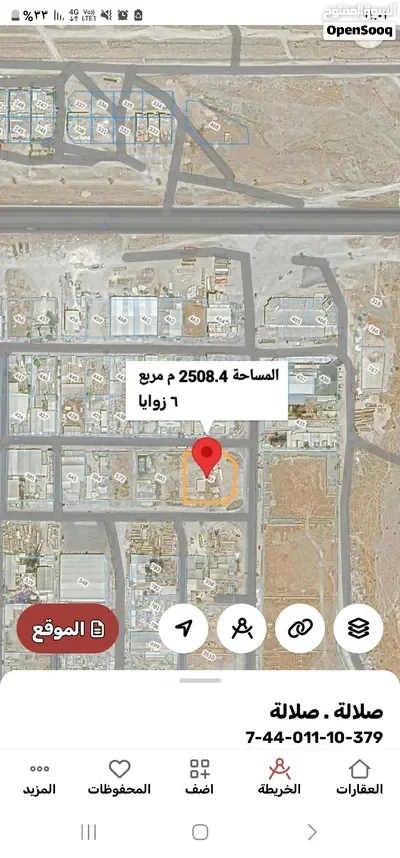Screen dimensions: 400x858
Task: Go to the المحفوظات saved tab
Action: point(119,777)
